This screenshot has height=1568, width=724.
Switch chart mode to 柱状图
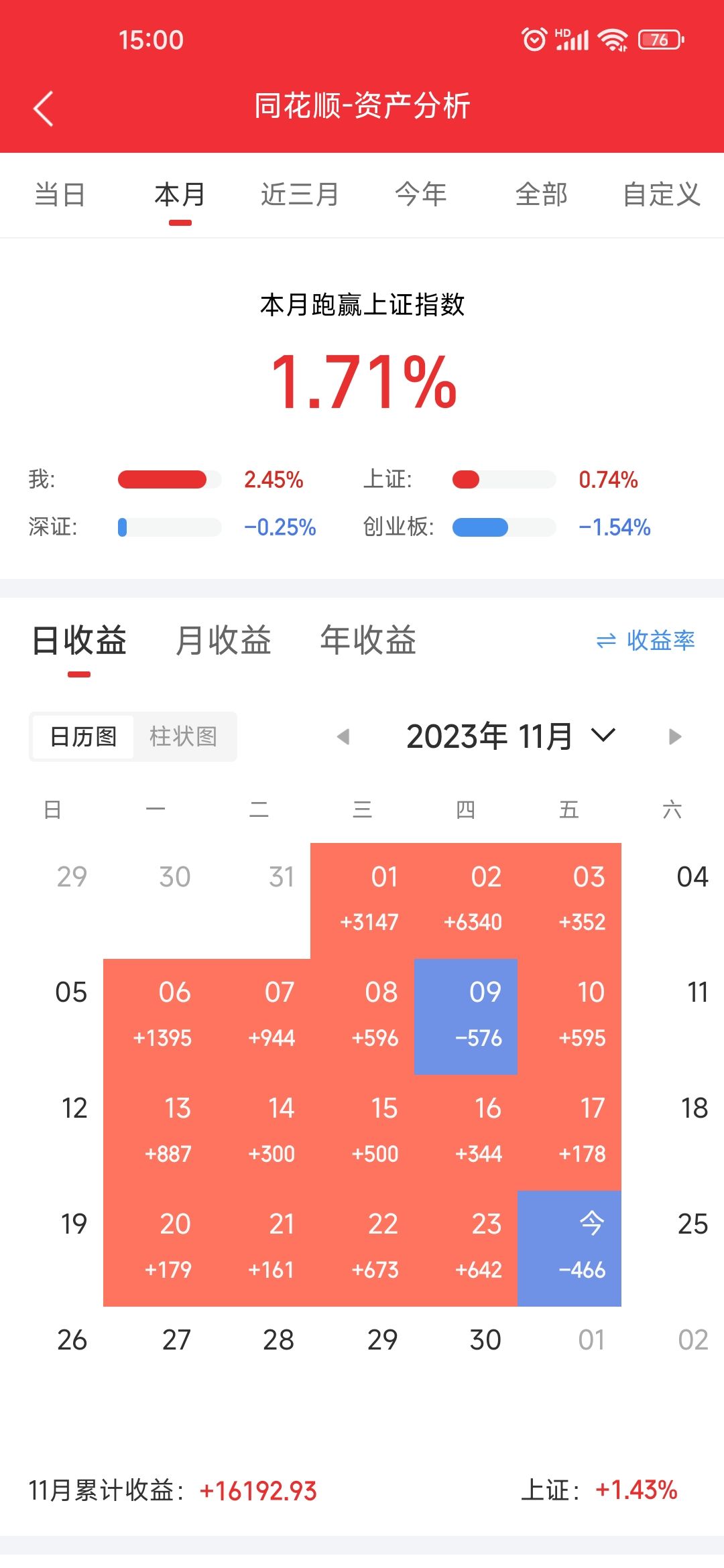(x=183, y=736)
